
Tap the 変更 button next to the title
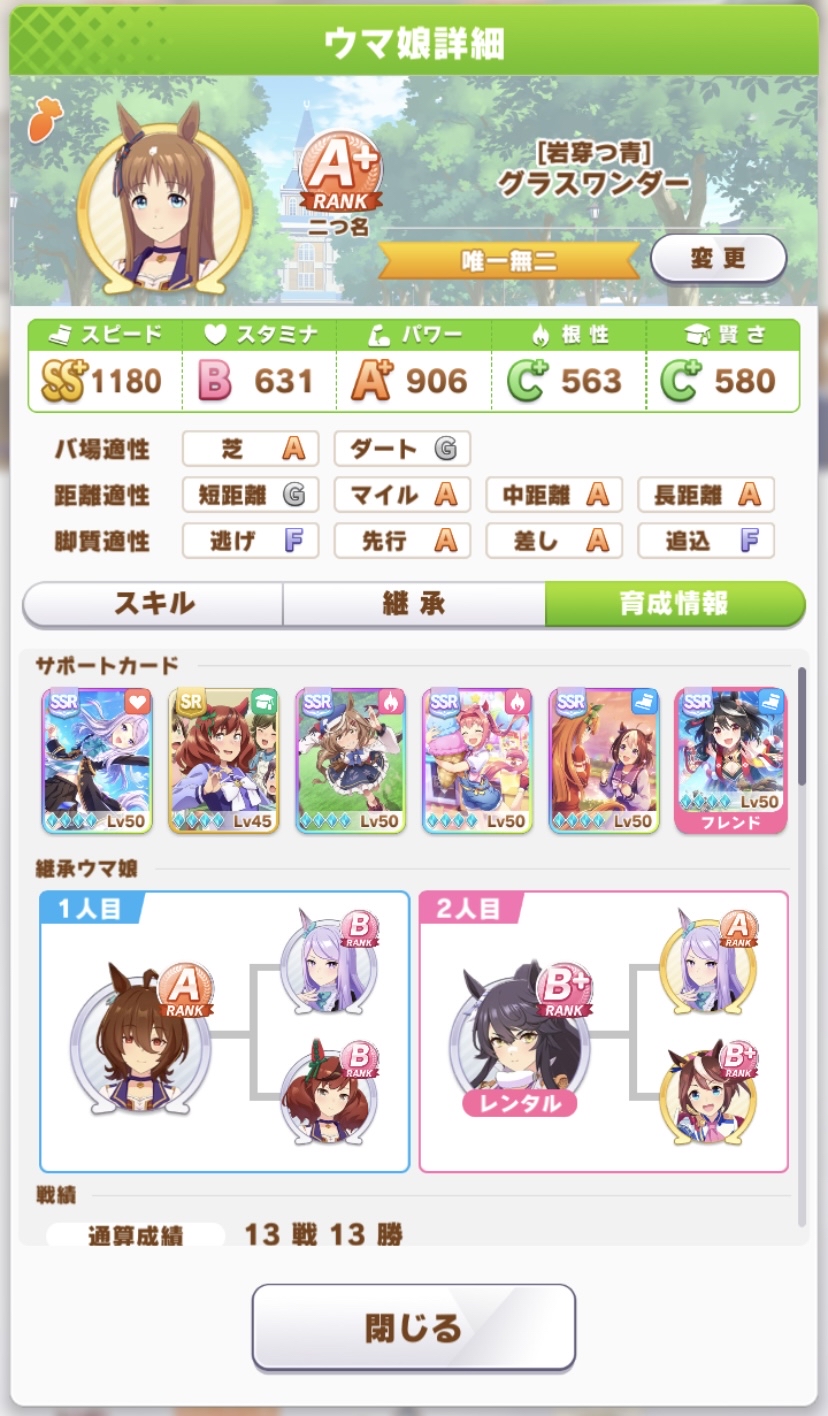[718, 260]
